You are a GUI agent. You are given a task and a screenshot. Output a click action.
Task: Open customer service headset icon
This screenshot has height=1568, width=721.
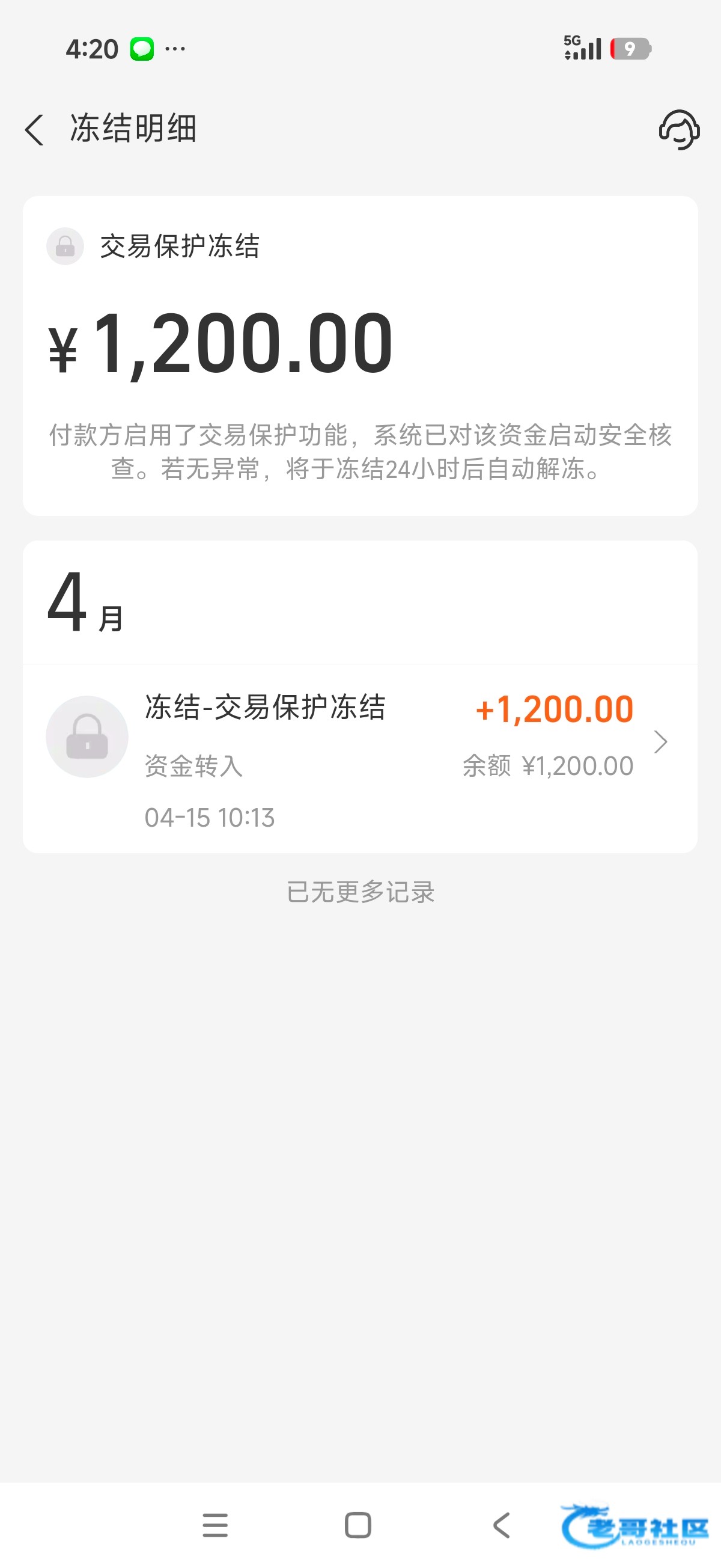coord(679,130)
